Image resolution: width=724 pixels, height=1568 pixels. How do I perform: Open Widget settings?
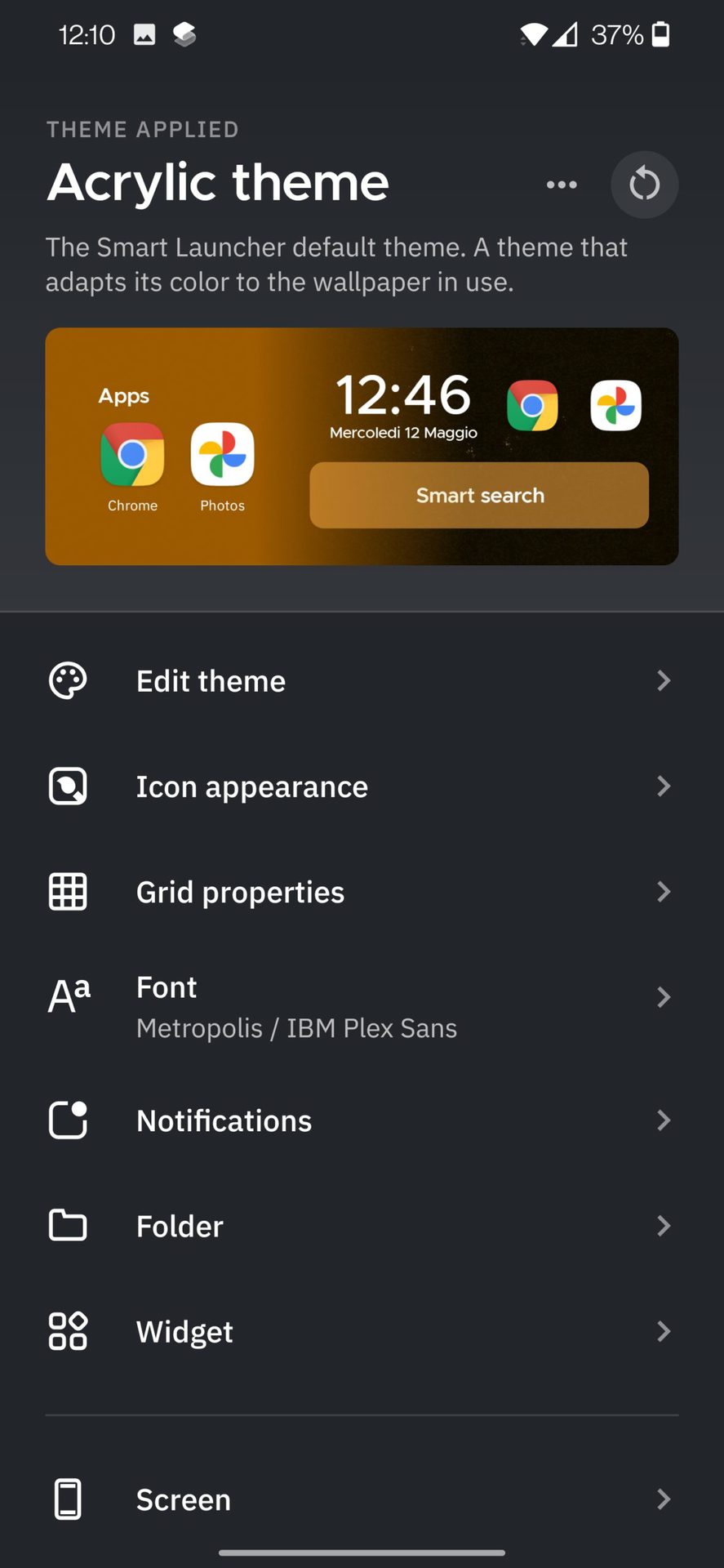[362, 1332]
